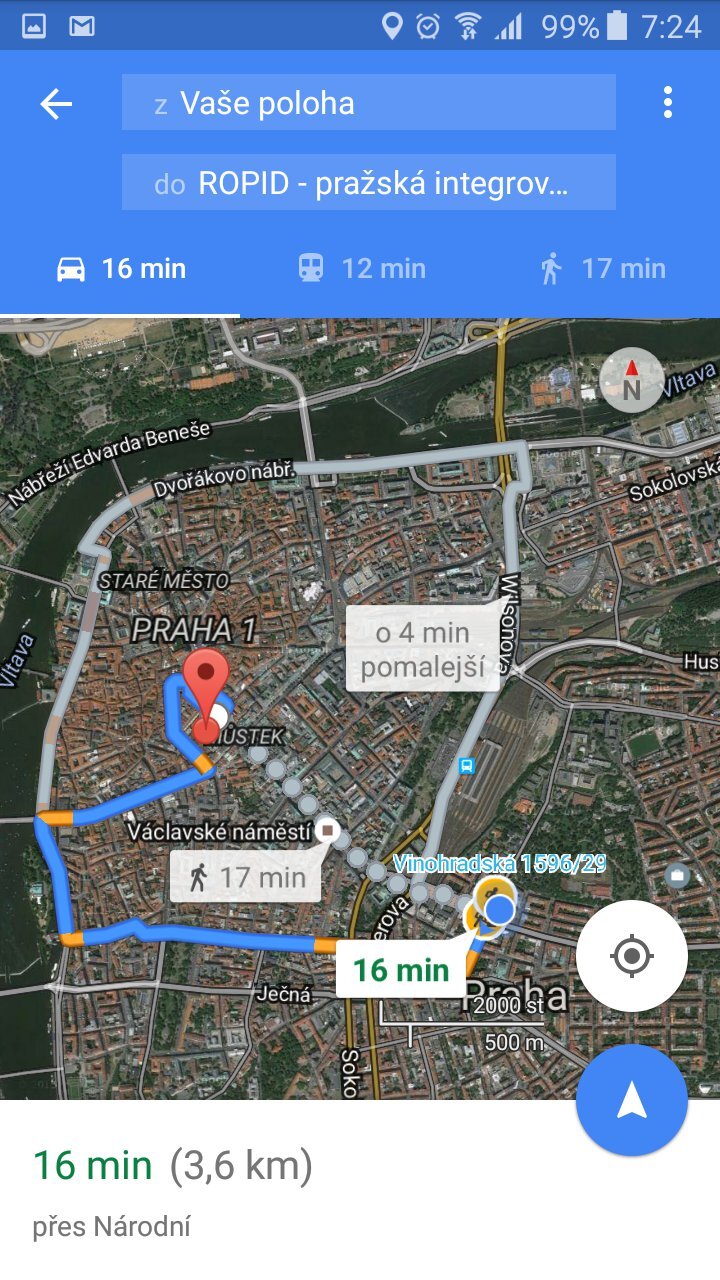The width and height of the screenshot is (720, 1280).
Task: Choose the alternative route 'o 4 min pomalejší'
Action: click(422, 649)
